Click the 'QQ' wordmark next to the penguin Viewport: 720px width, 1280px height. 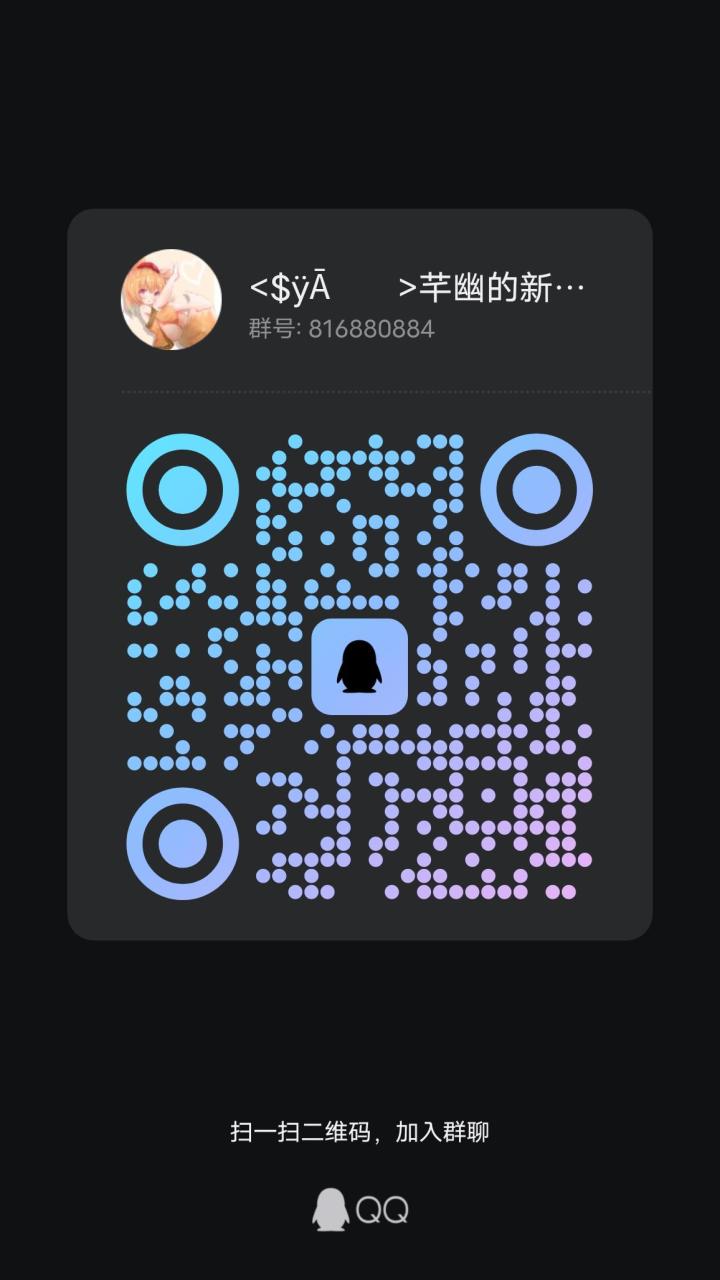(382, 1208)
